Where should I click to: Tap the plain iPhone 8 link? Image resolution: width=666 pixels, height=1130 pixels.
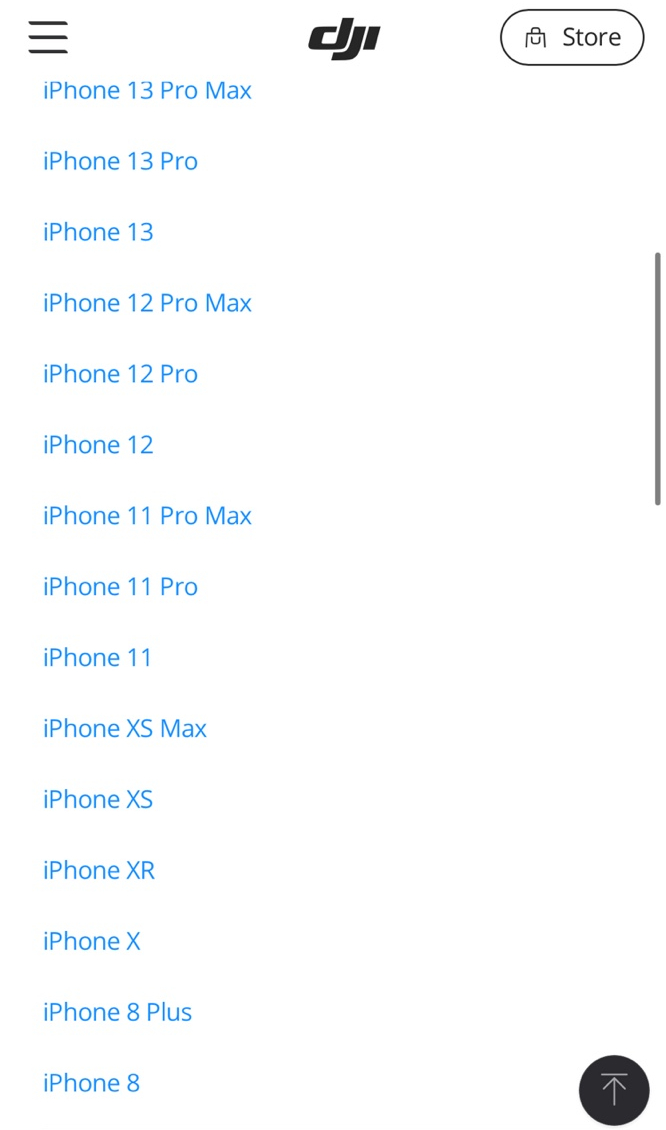pos(92,1083)
